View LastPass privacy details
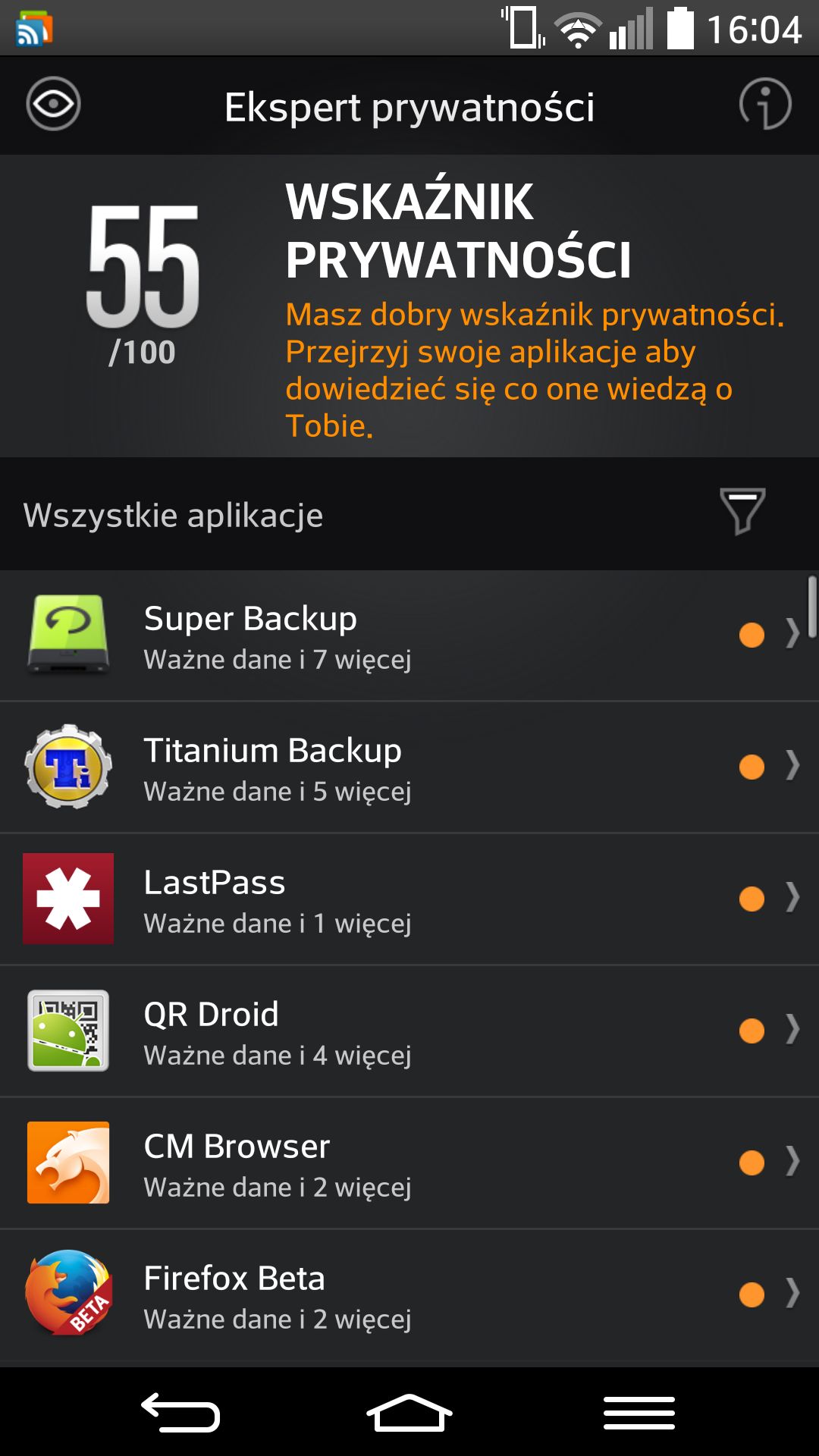 [x=409, y=899]
